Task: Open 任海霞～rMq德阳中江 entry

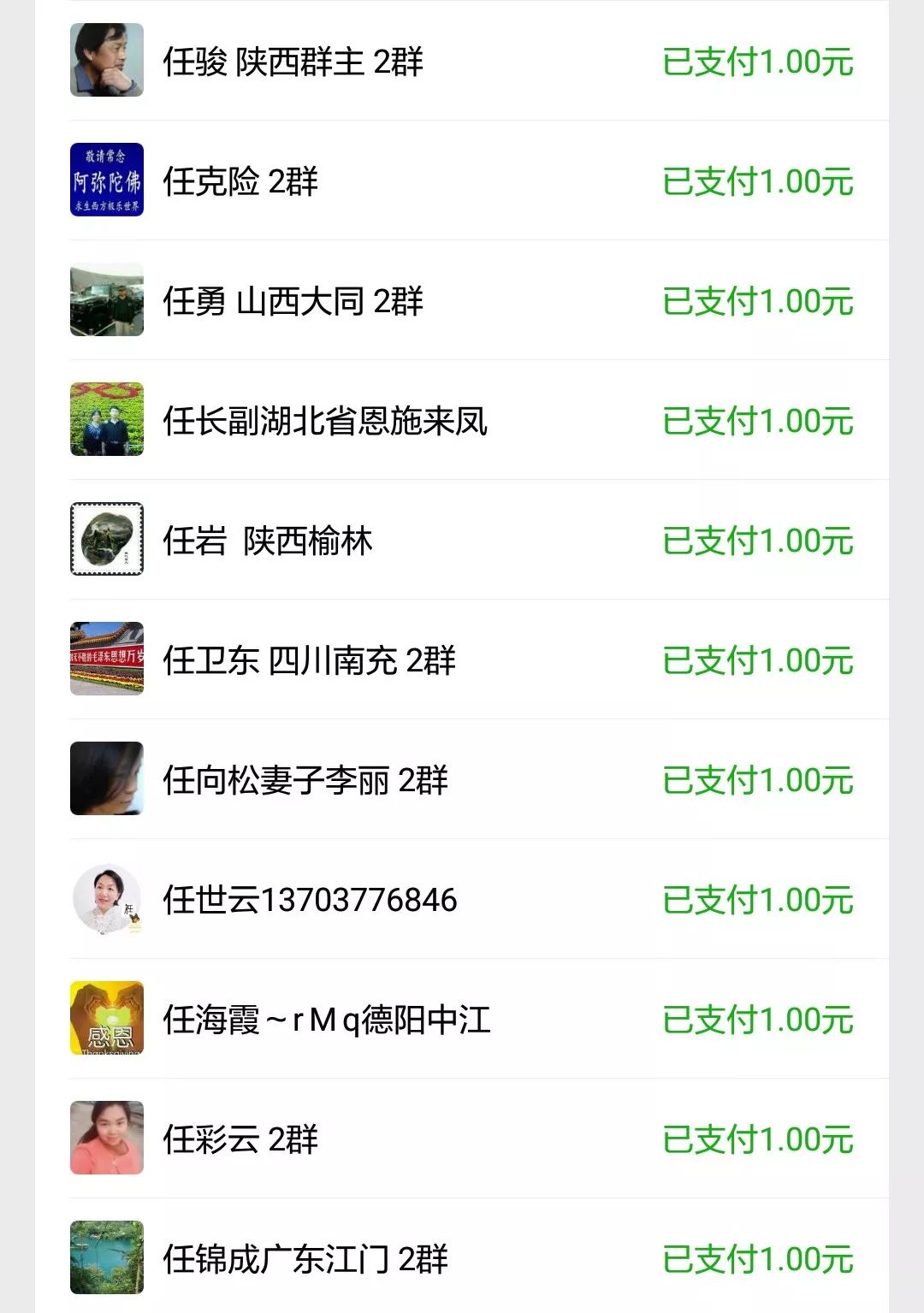Action: 462,1019
